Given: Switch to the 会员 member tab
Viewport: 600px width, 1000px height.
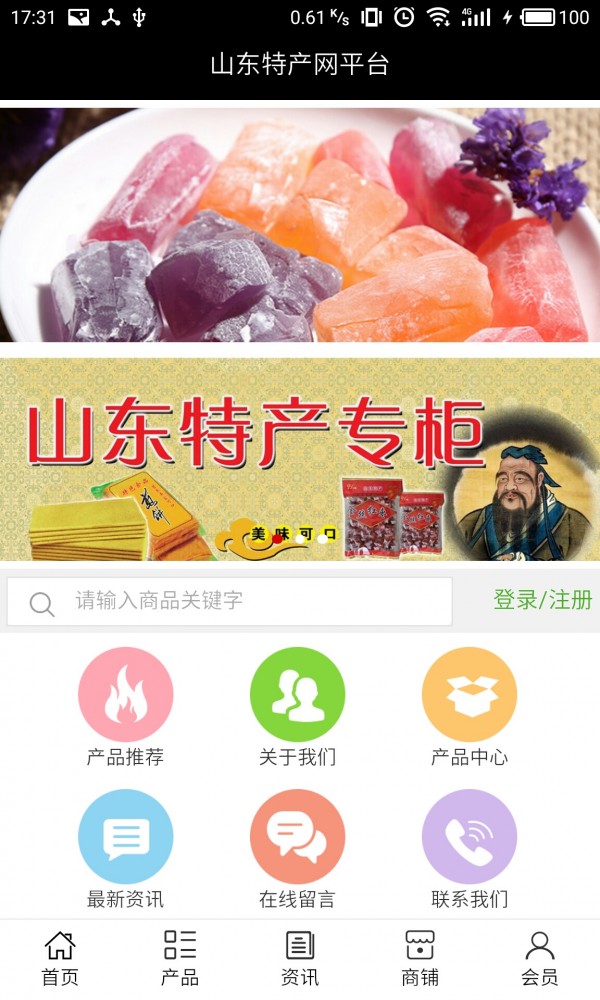Looking at the screenshot, I should pyautogui.click(x=540, y=958).
